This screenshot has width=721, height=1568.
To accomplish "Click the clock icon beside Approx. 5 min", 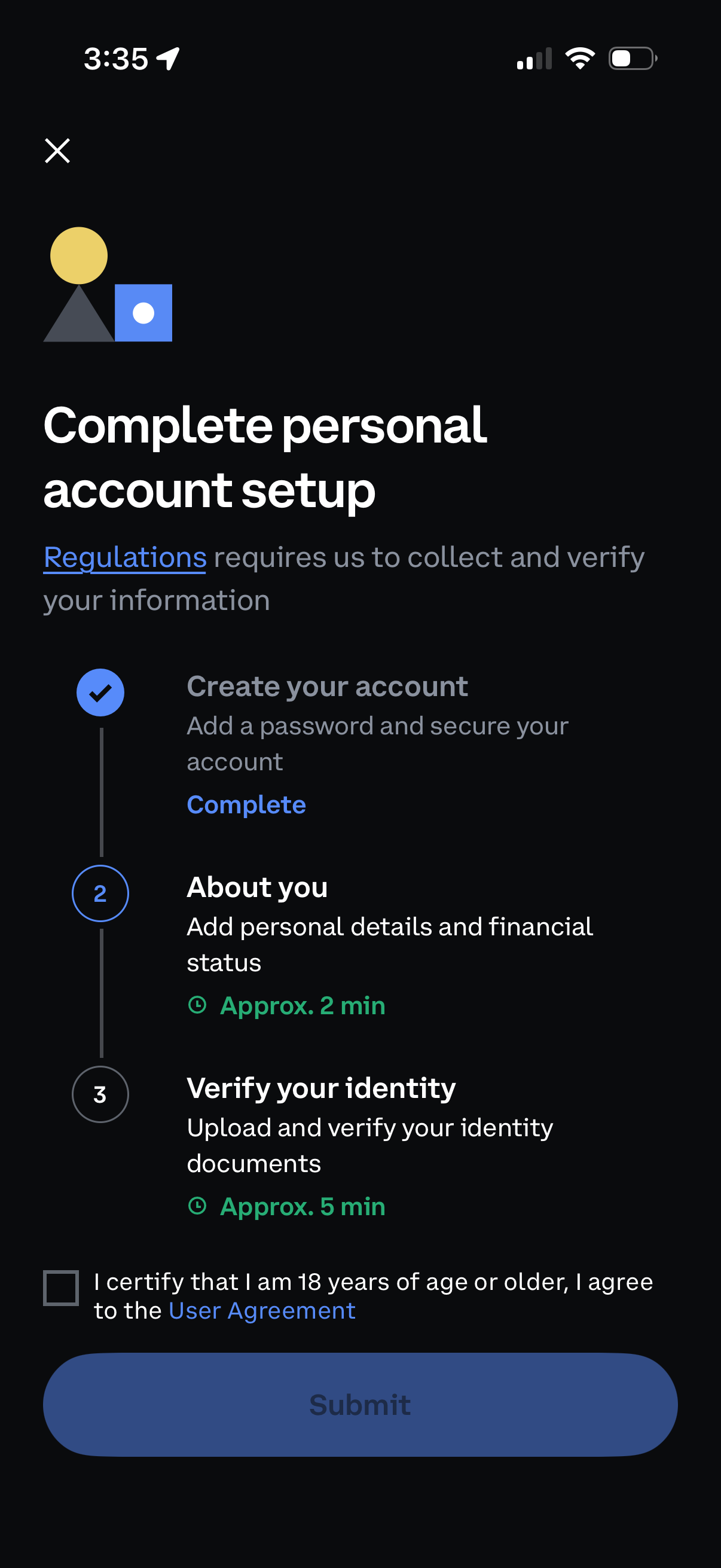I will (x=198, y=1206).
